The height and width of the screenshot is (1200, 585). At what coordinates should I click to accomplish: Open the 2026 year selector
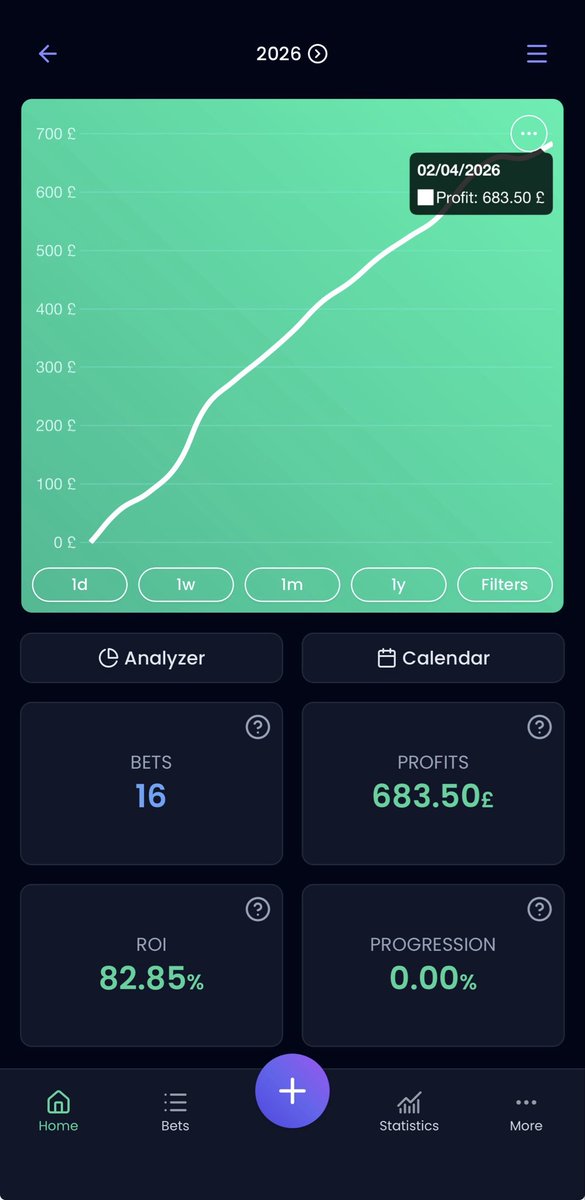pyautogui.click(x=292, y=54)
